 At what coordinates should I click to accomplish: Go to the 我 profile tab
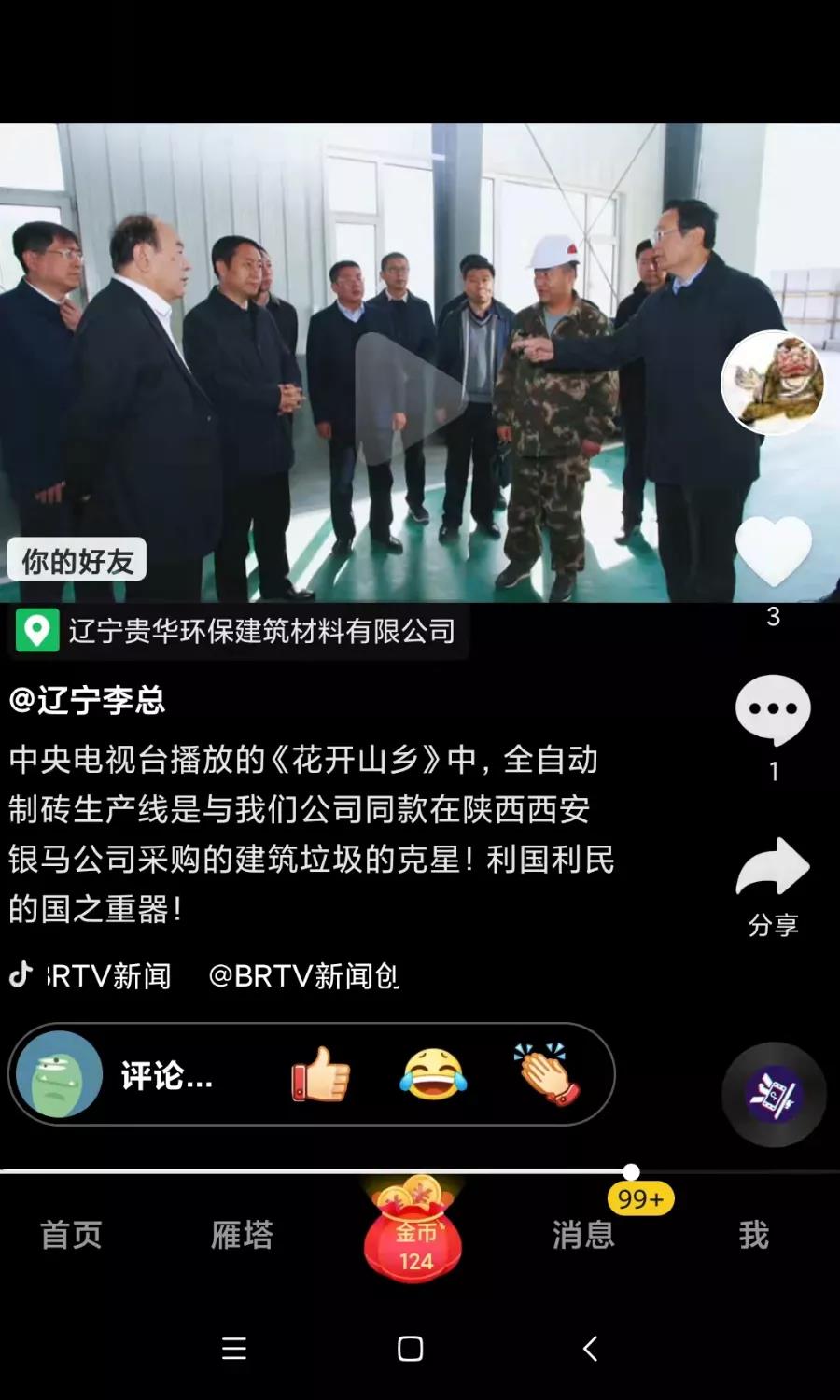point(753,1235)
